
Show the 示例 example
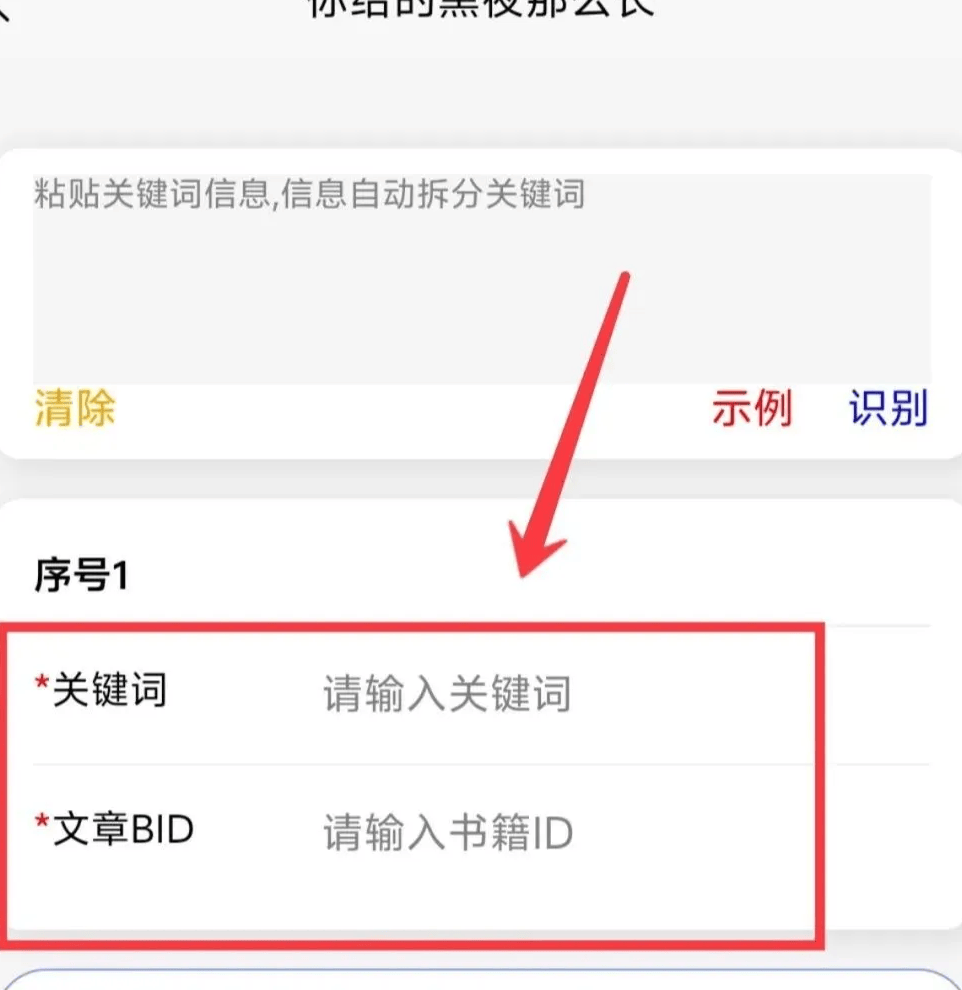point(751,409)
